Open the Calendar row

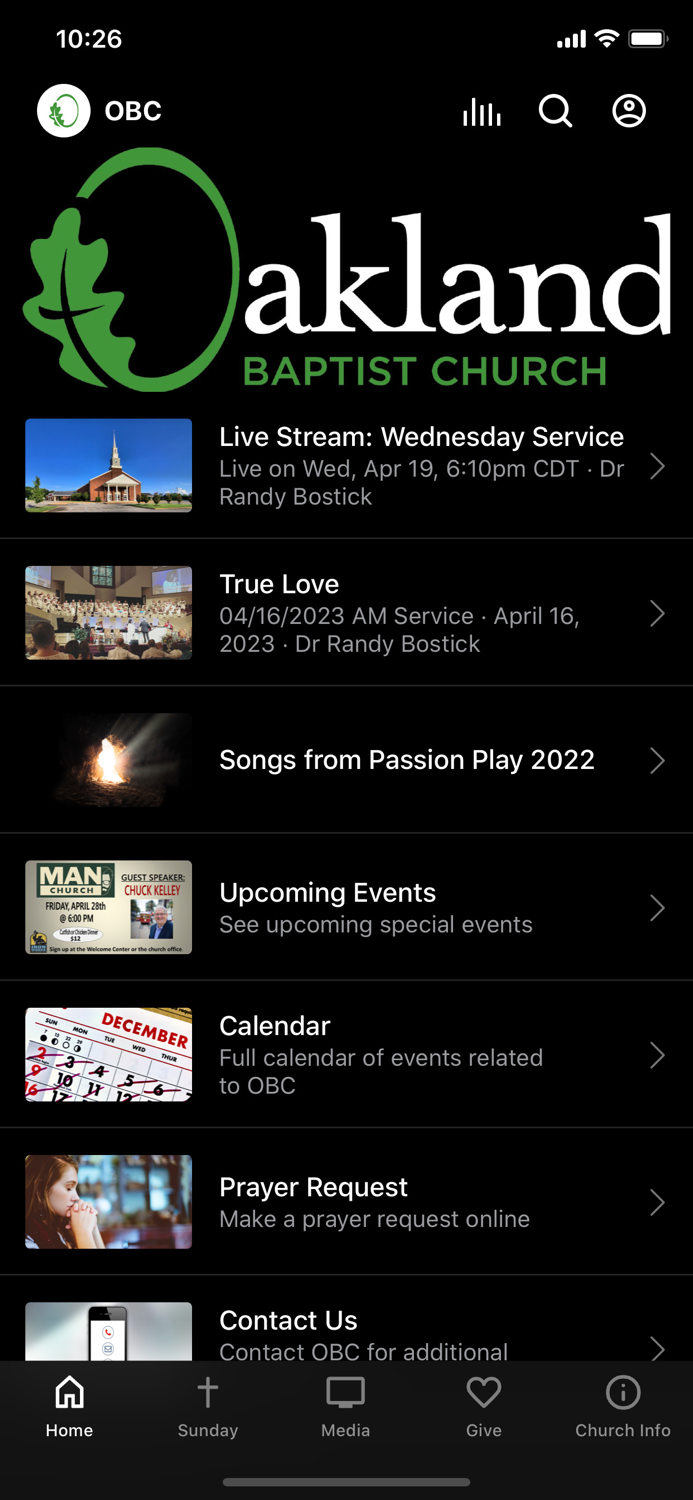point(346,1054)
